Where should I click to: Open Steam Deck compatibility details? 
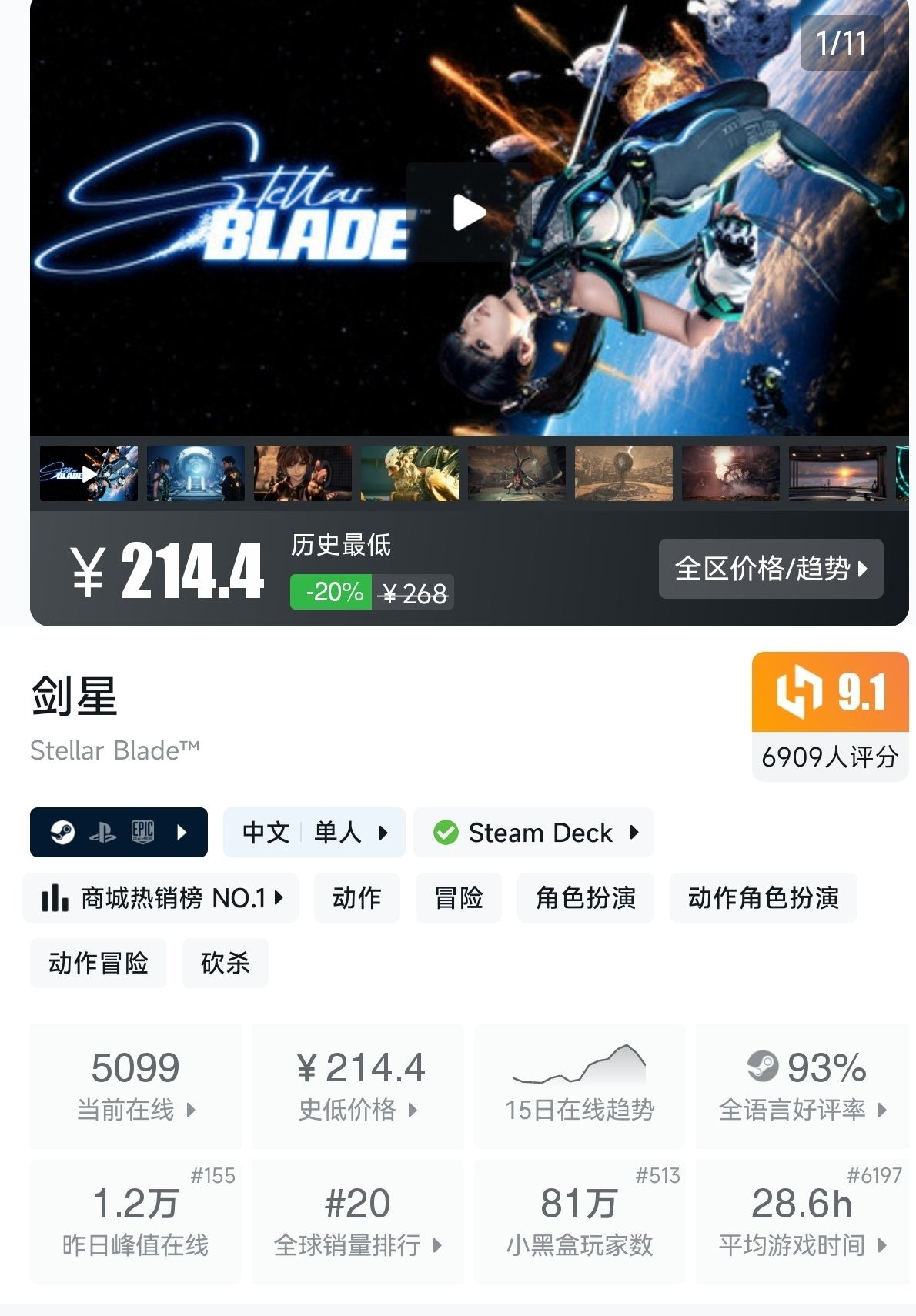coord(534,832)
